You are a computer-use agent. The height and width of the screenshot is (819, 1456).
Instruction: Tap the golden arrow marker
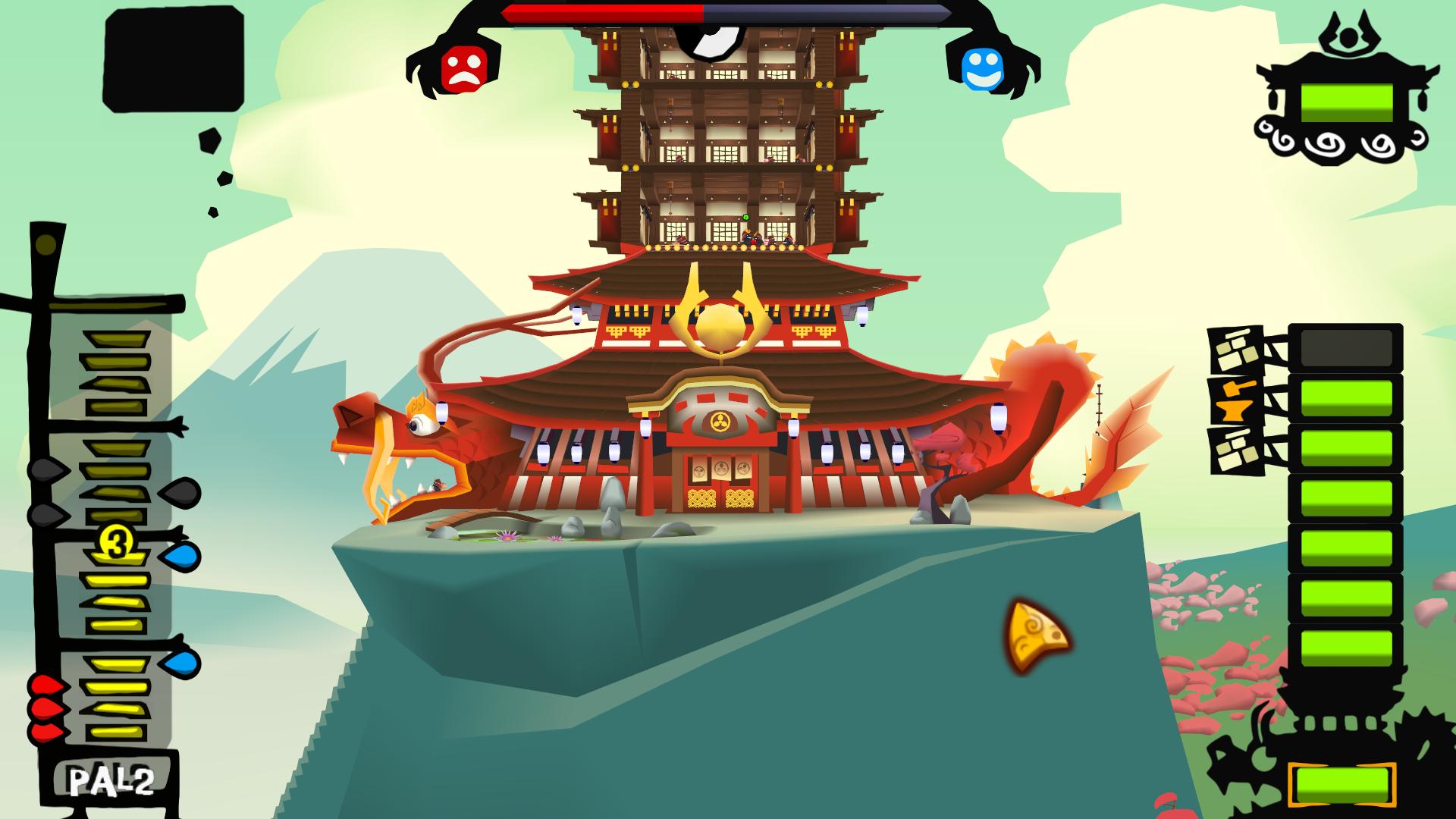tap(1036, 635)
